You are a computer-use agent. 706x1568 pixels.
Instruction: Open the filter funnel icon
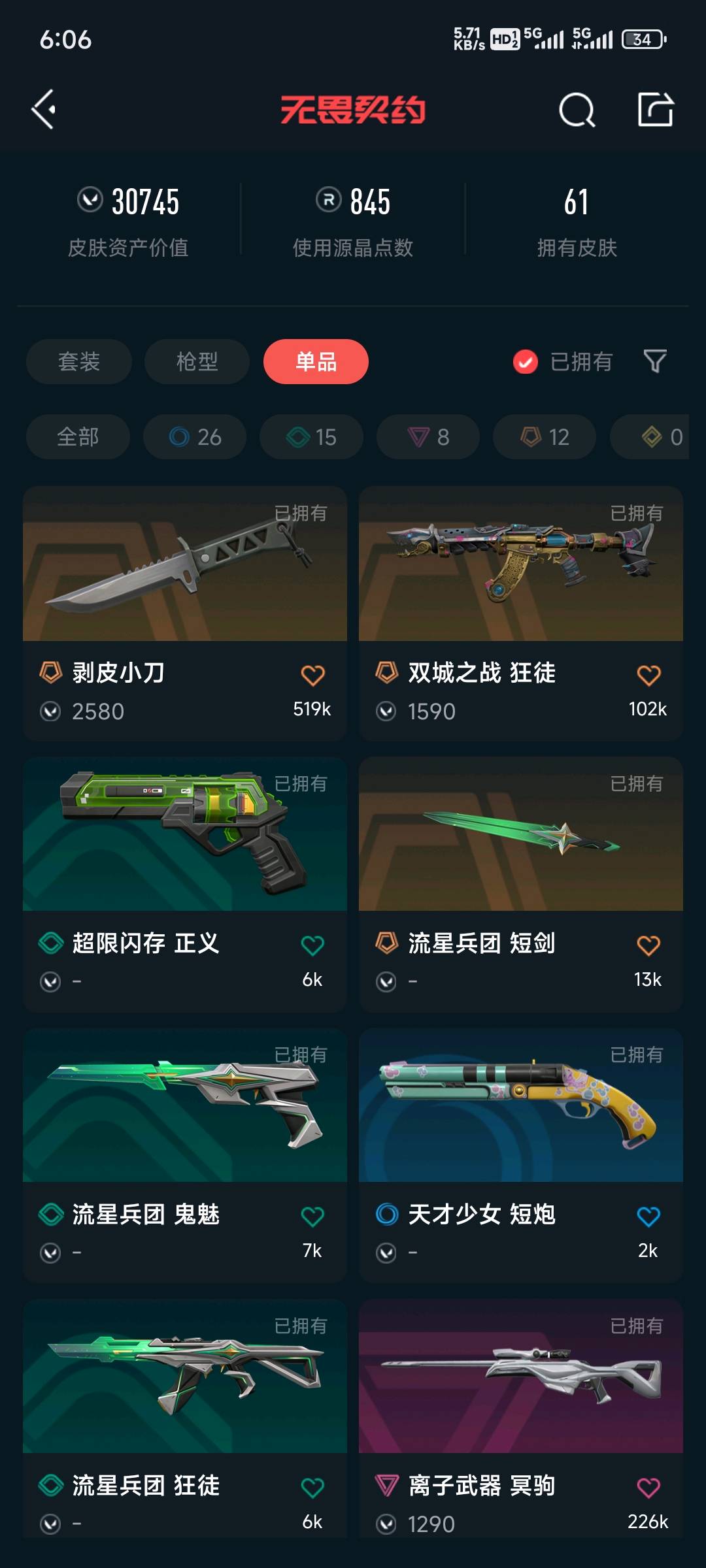click(x=655, y=361)
